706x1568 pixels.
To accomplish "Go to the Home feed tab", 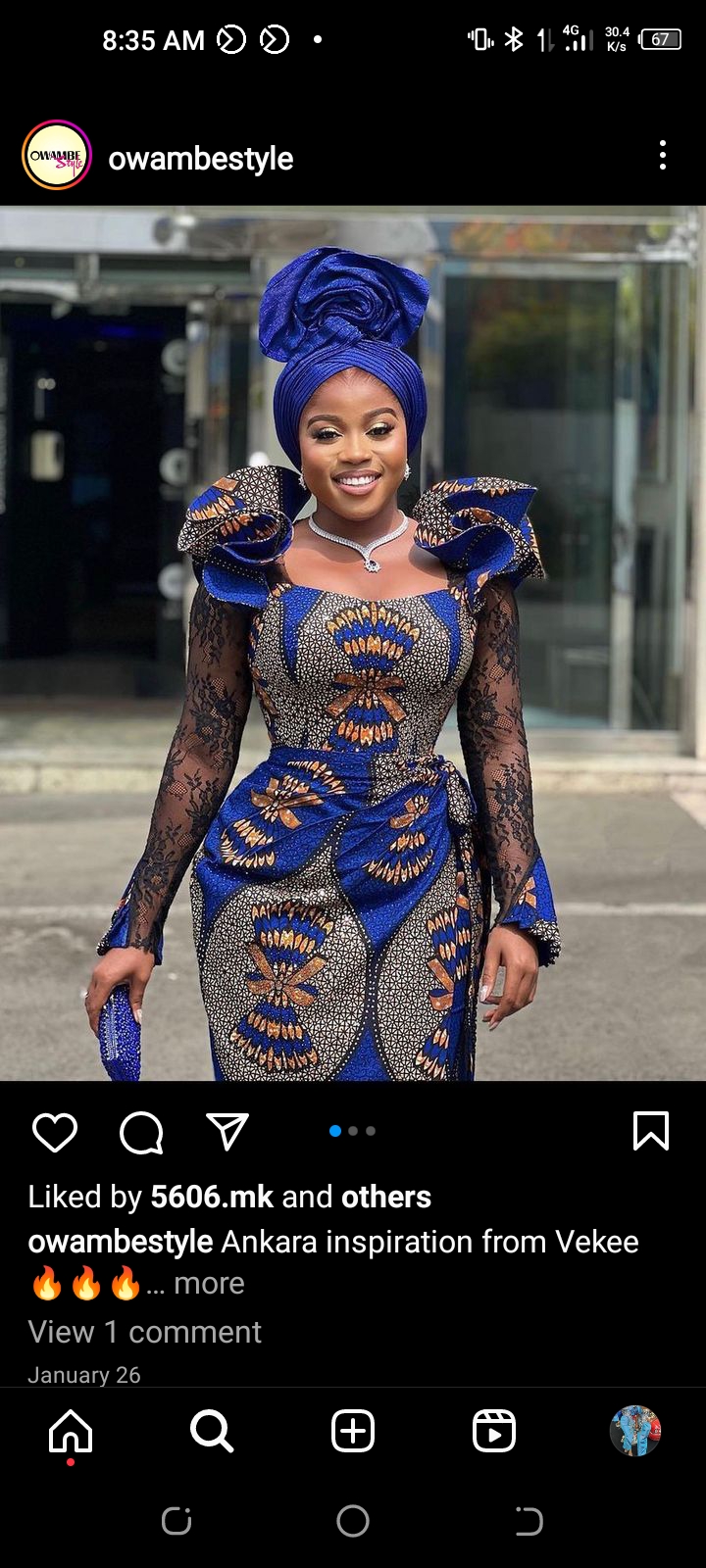I will 71,1432.
